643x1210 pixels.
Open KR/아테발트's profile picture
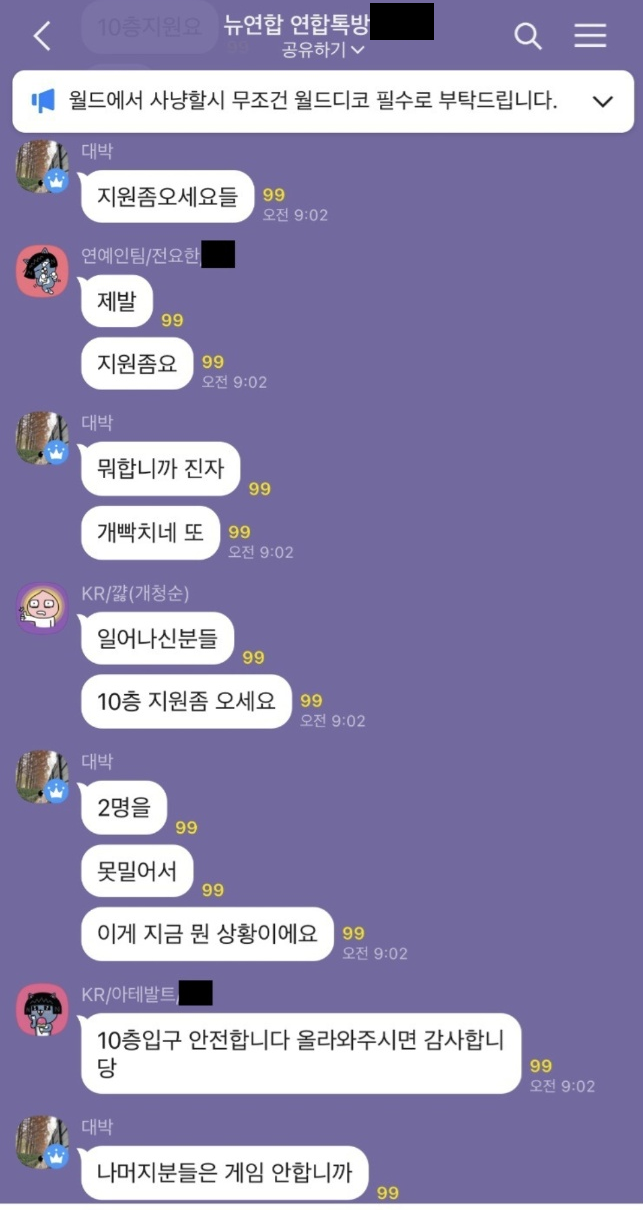pos(43,1008)
